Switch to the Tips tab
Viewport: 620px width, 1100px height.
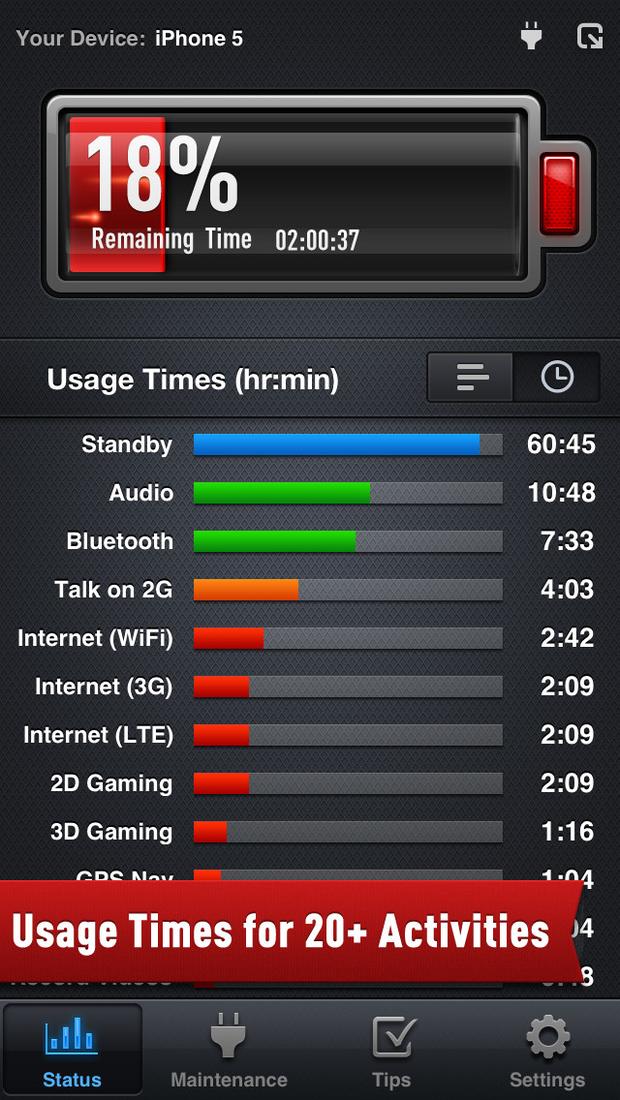pyautogui.click(x=392, y=1049)
